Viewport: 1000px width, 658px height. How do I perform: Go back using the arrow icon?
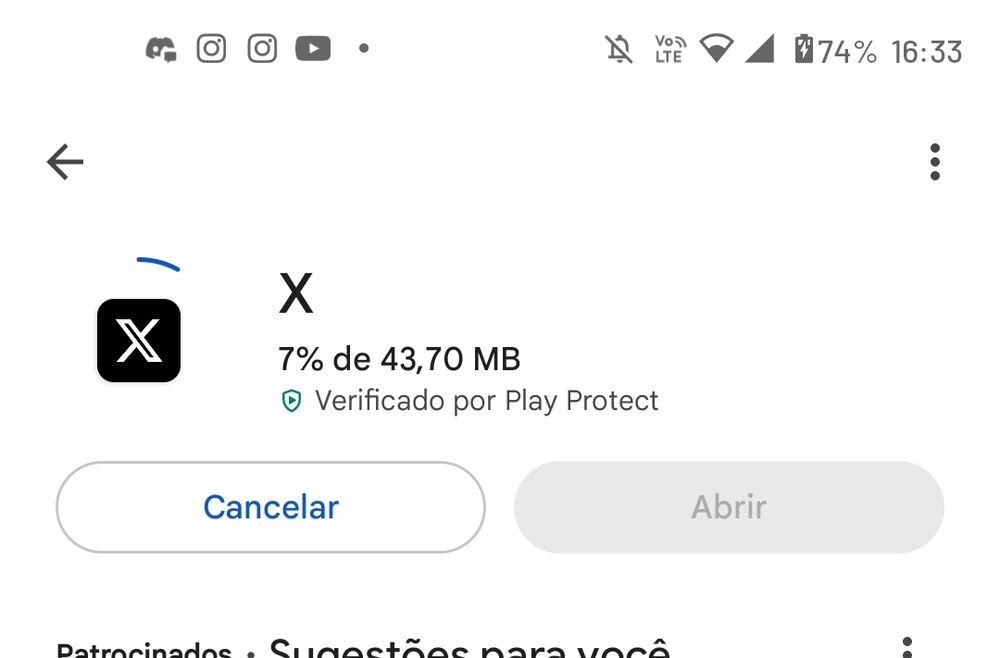click(65, 161)
